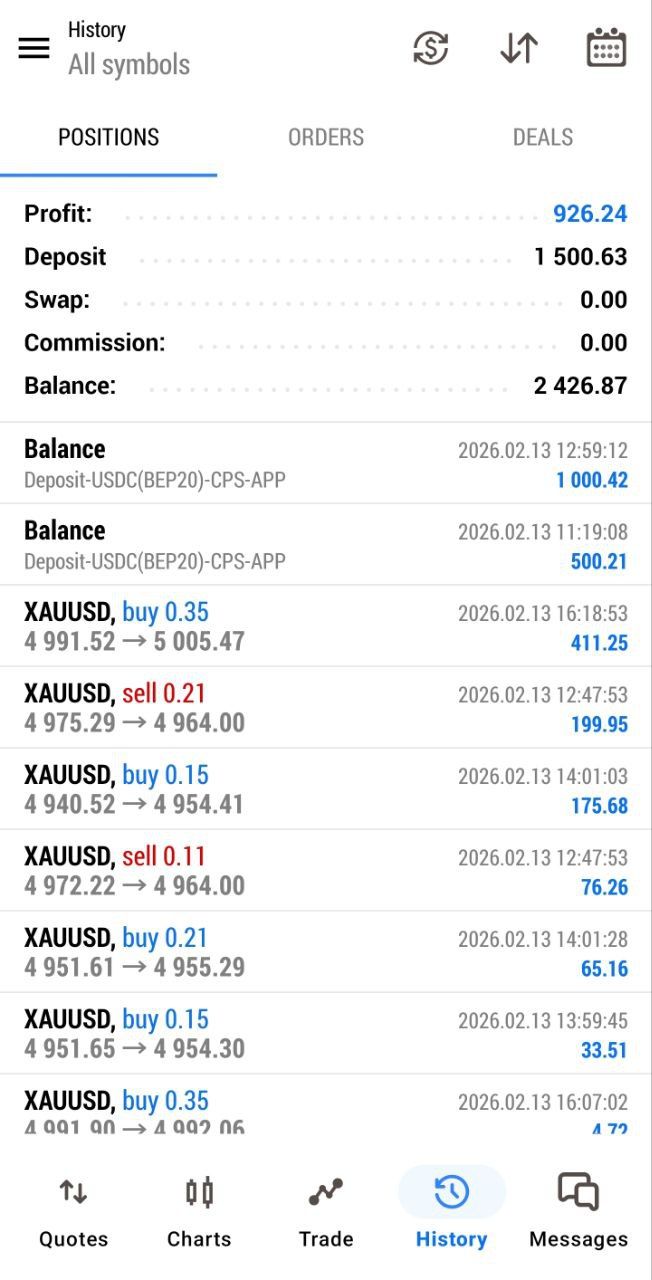Open the XAUUSD buy 0.21 position

pos(326,953)
